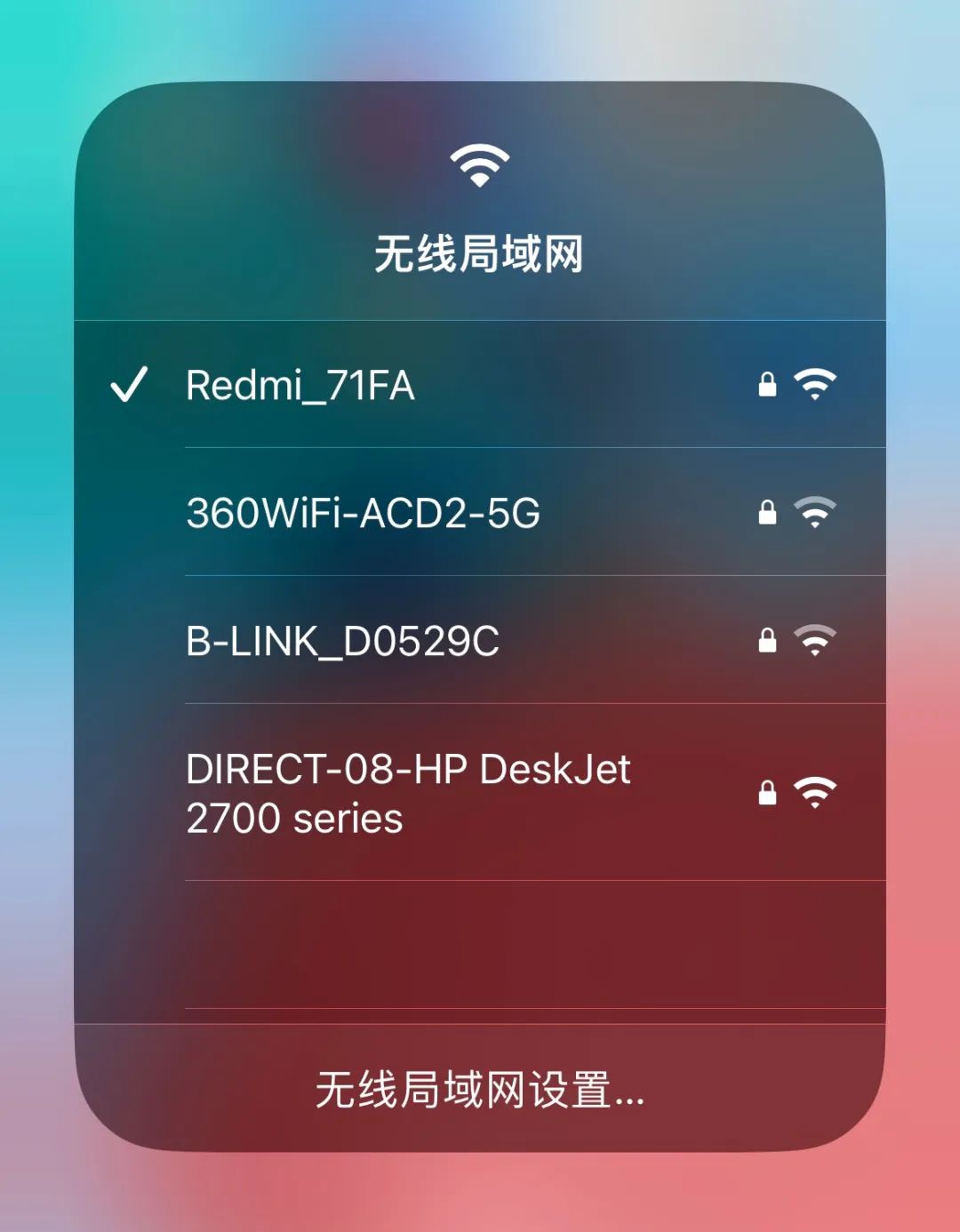
Task: Click the signal bars beside DIRECT-08-HP DeskJet
Action: (814, 791)
